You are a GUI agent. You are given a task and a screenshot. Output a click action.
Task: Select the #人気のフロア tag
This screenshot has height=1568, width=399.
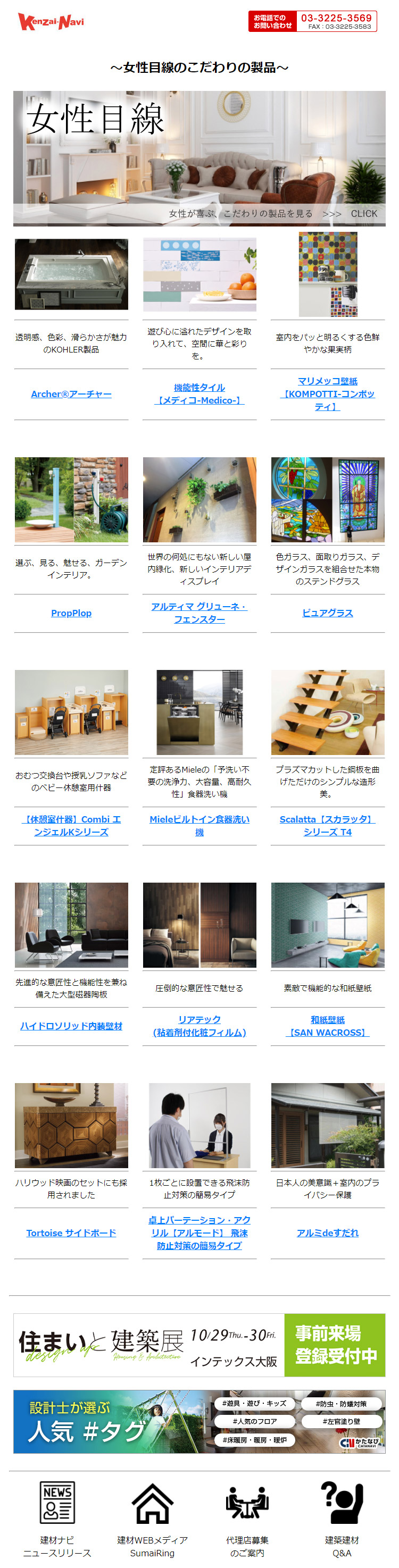[255, 1421]
